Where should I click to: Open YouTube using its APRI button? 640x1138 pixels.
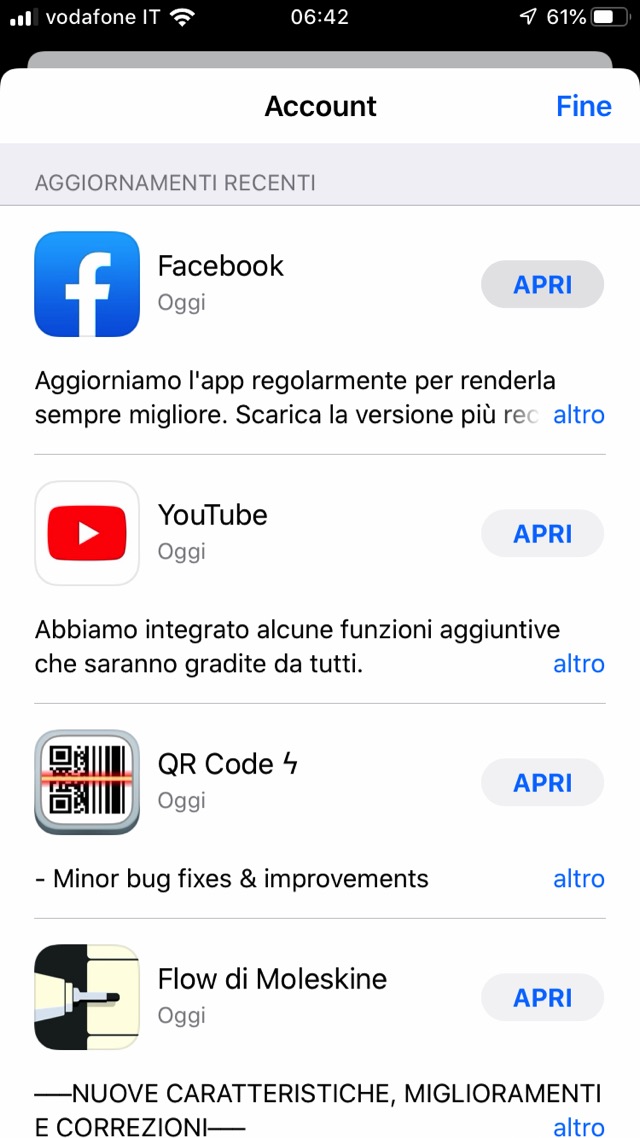point(542,534)
